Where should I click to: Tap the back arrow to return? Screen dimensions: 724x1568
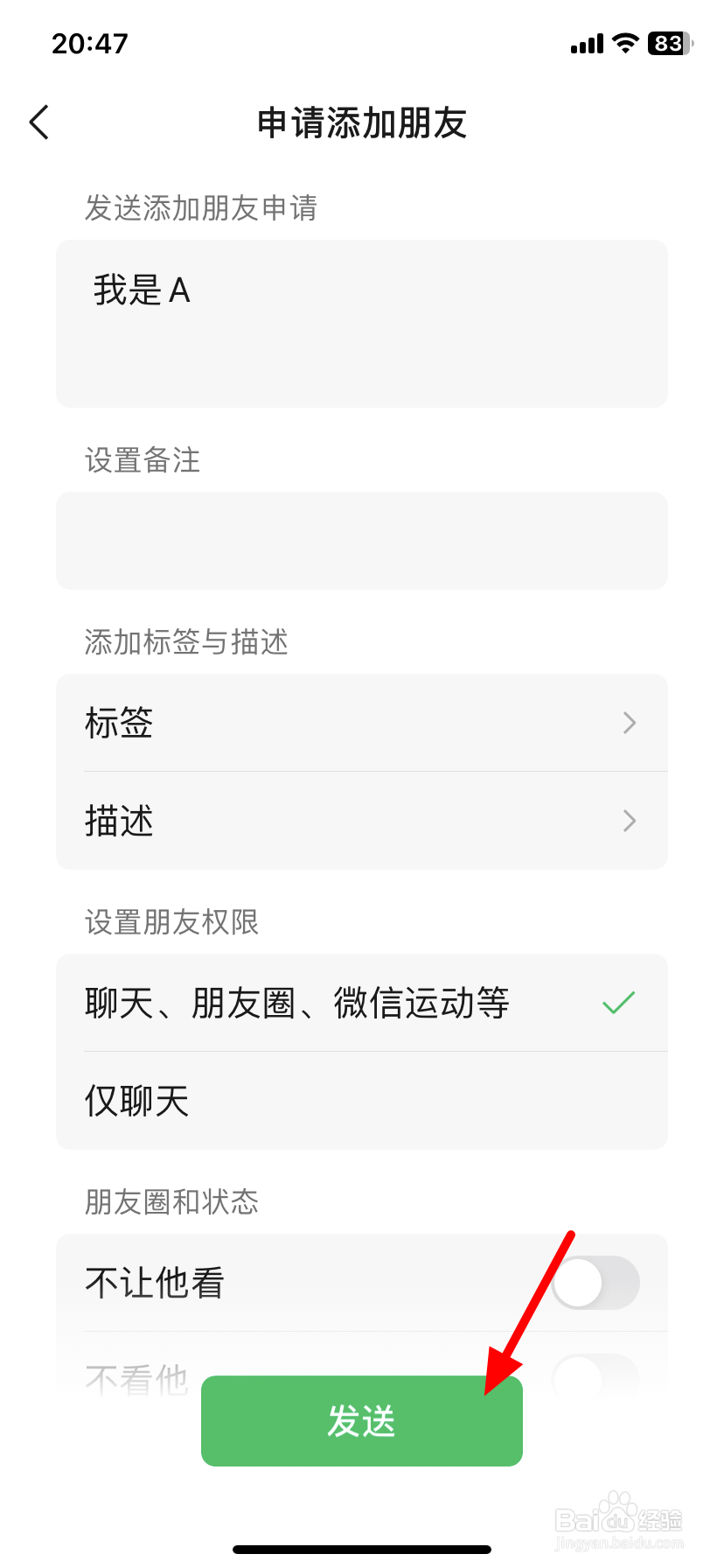(38, 122)
